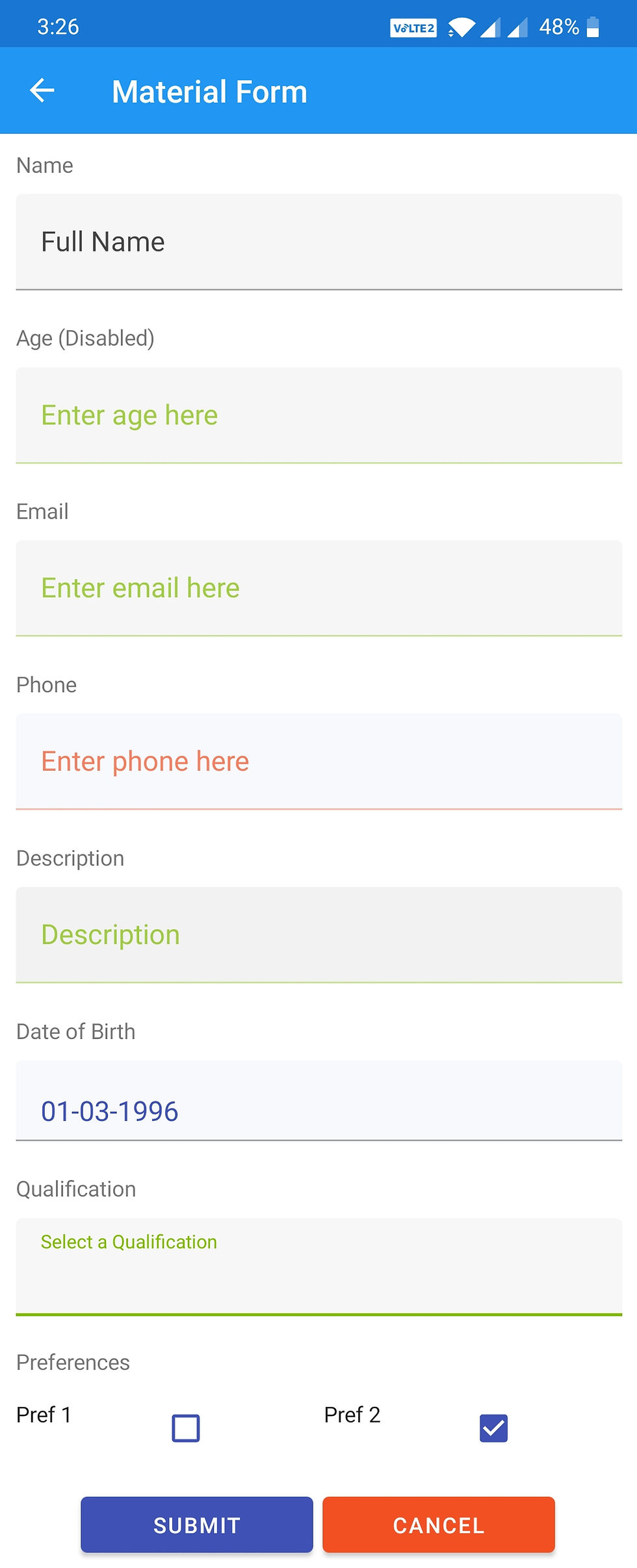
Task: Tap the VoLTE2 indicator icon
Action: pyautogui.click(x=414, y=27)
